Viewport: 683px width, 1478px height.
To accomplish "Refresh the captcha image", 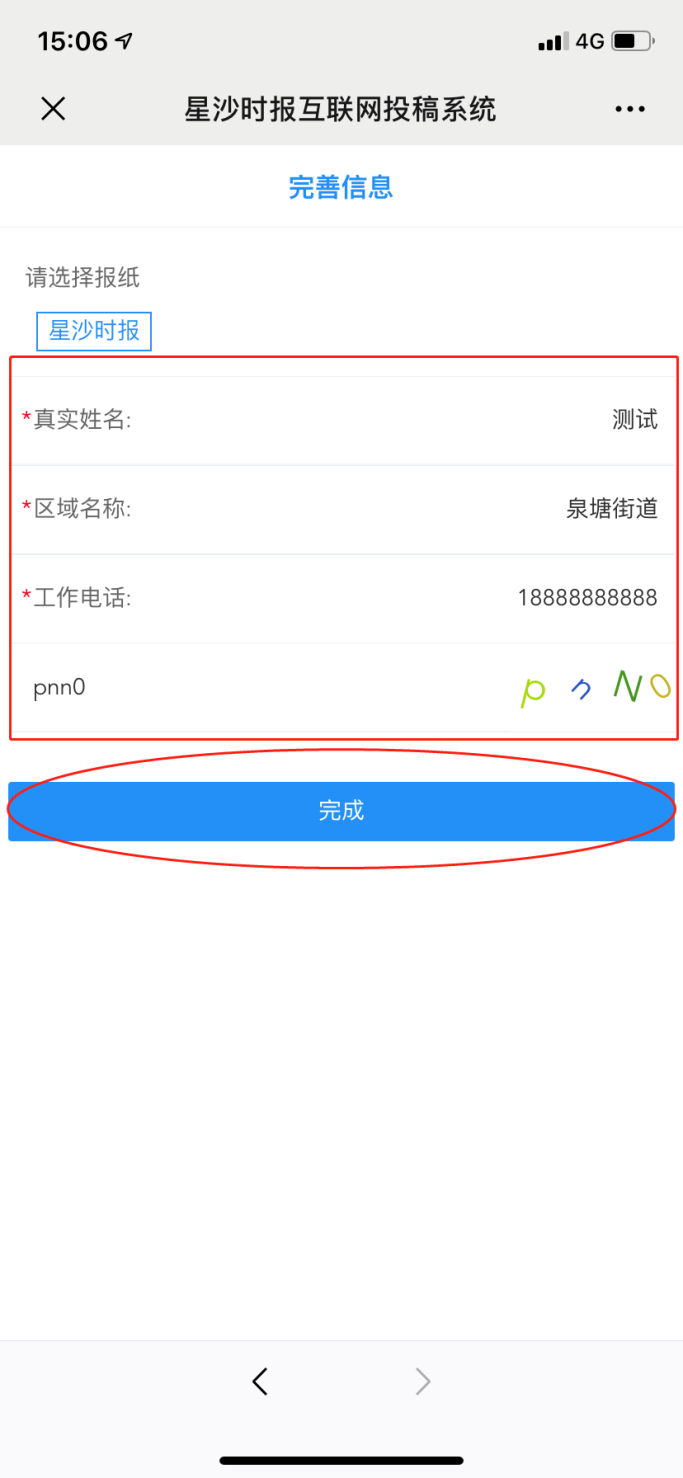I will click(594, 687).
